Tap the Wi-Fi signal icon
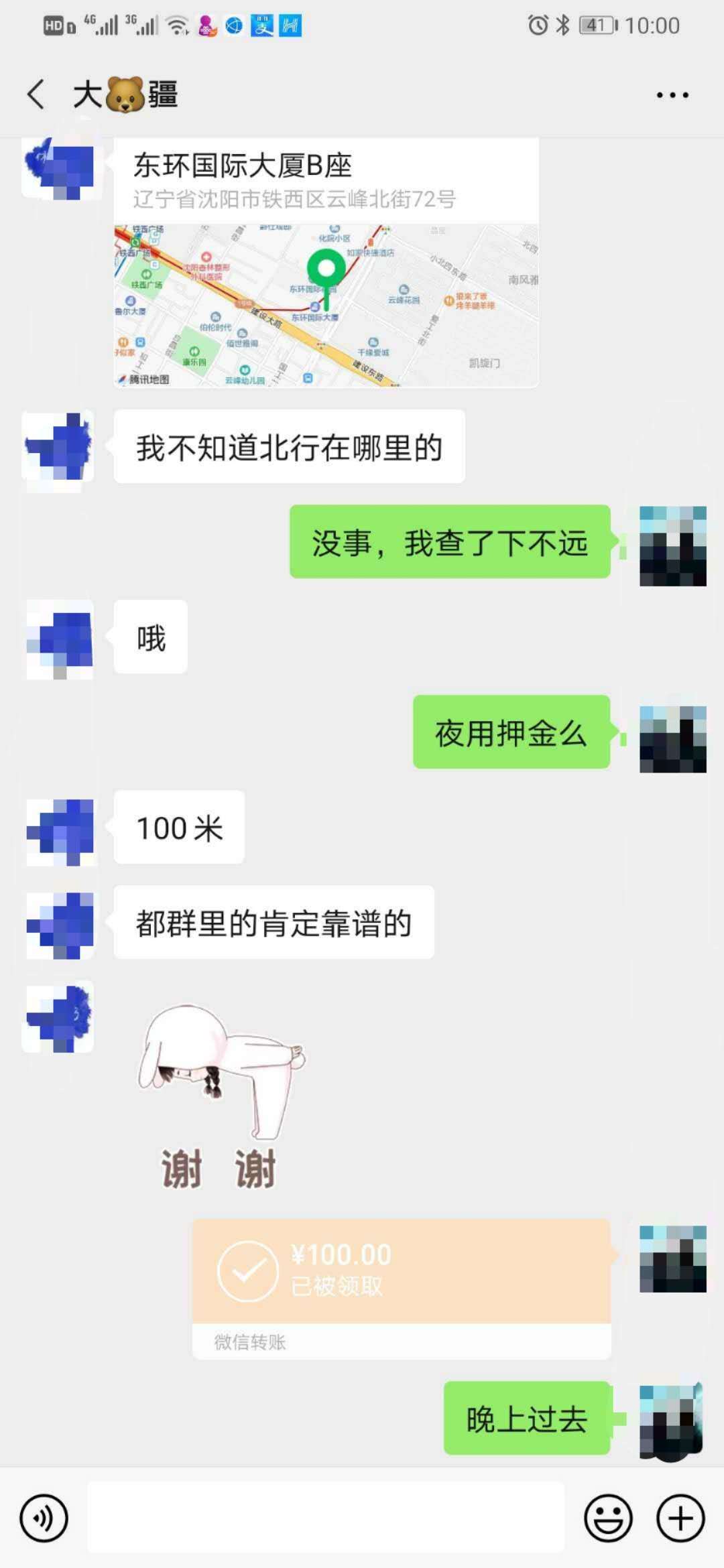This screenshot has height=1568, width=724. pos(176,27)
